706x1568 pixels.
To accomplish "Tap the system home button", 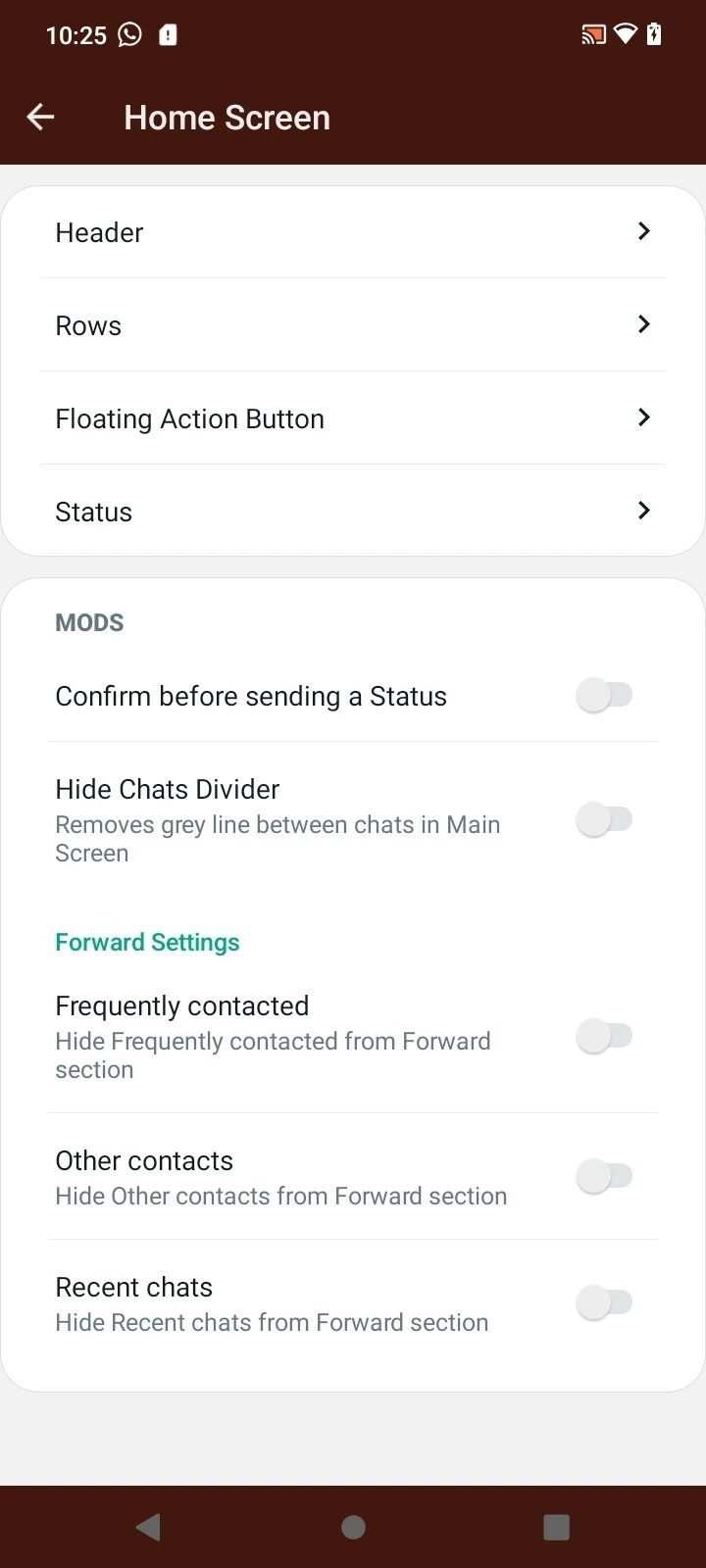I will [x=353, y=1527].
